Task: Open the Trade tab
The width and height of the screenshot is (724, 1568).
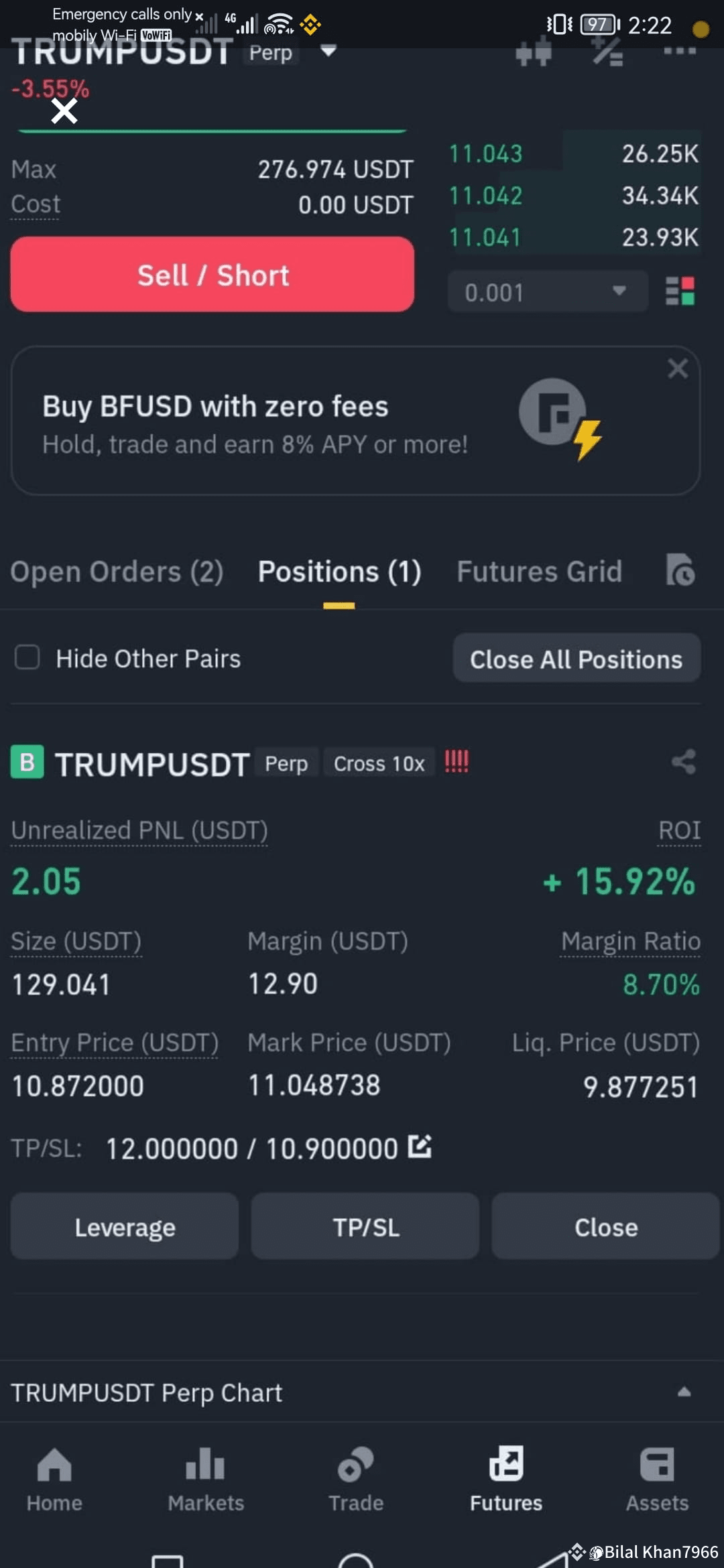Action: tap(356, 1479)
